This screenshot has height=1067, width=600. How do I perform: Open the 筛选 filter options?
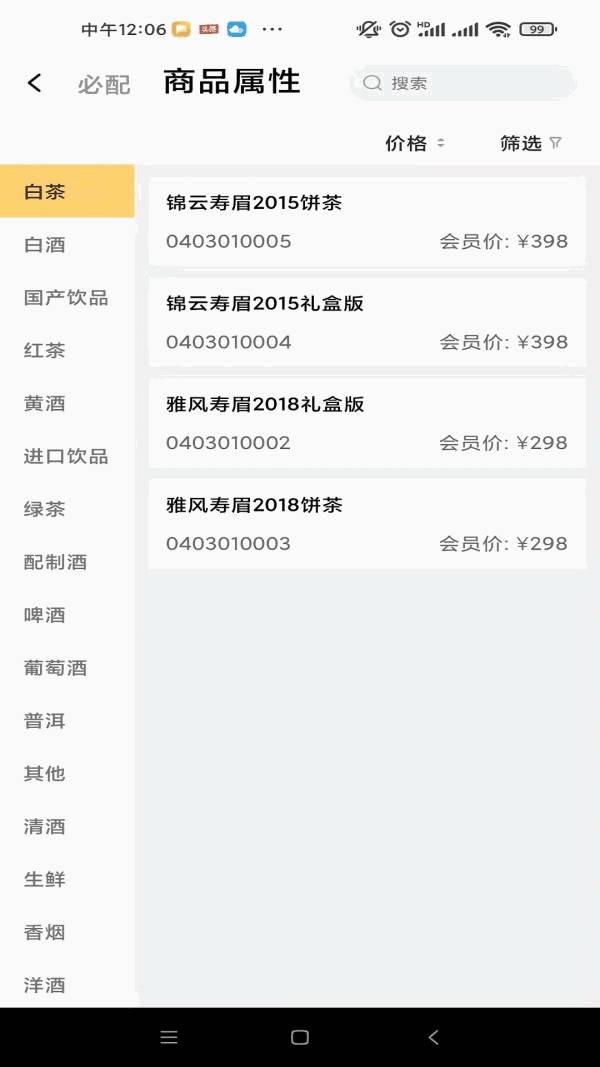point(531,143)
